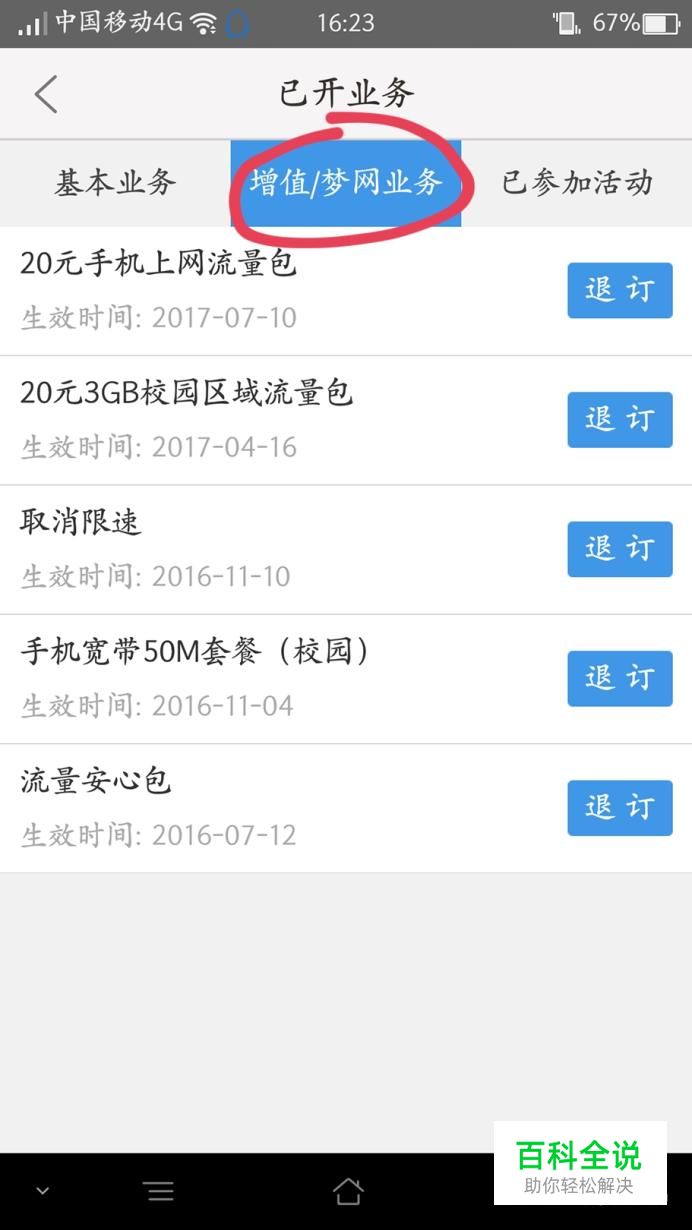Open the 已参加活动 tab
The height and width of the screenshot is (1230, 692).
coord(577,183)
